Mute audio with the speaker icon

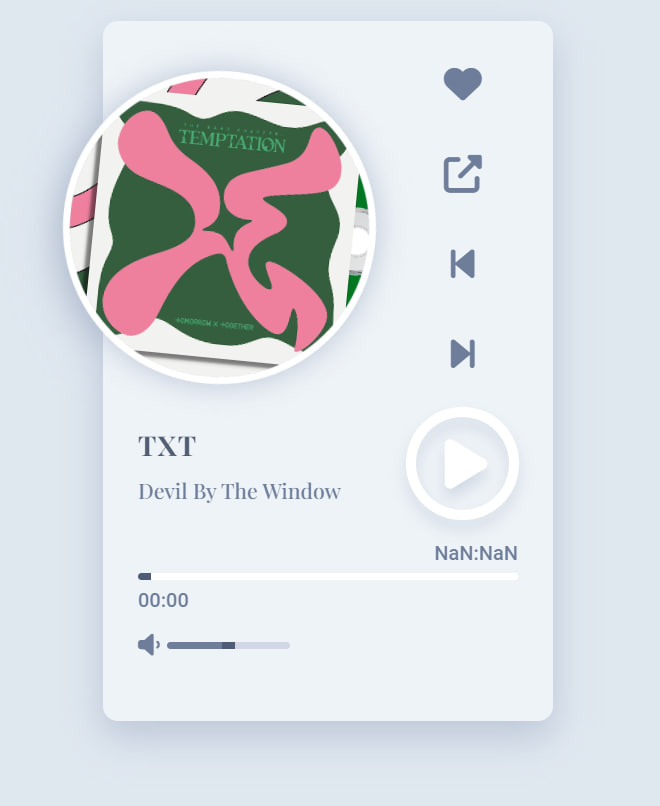pos(148,645)
